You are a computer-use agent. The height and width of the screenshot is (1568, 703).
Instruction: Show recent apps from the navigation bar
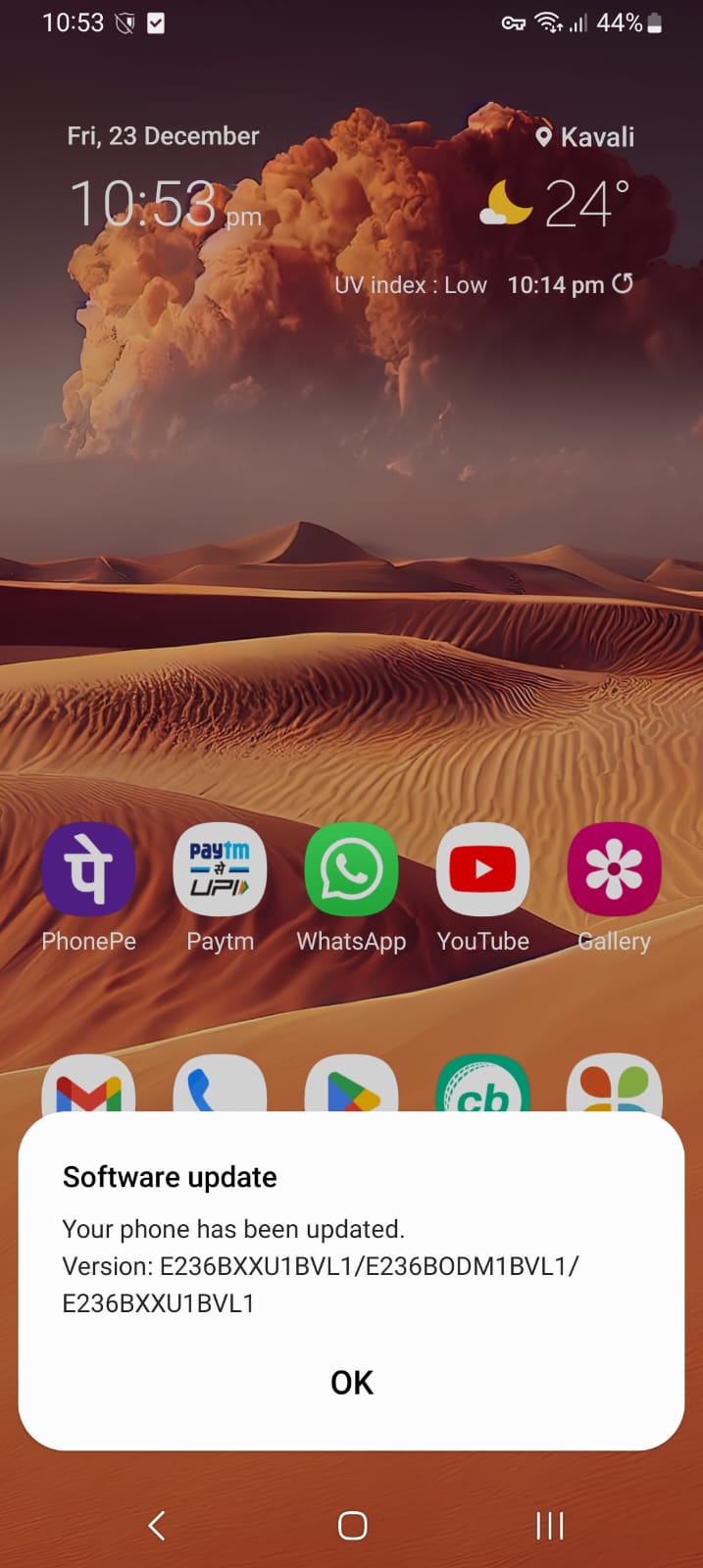549,1525
